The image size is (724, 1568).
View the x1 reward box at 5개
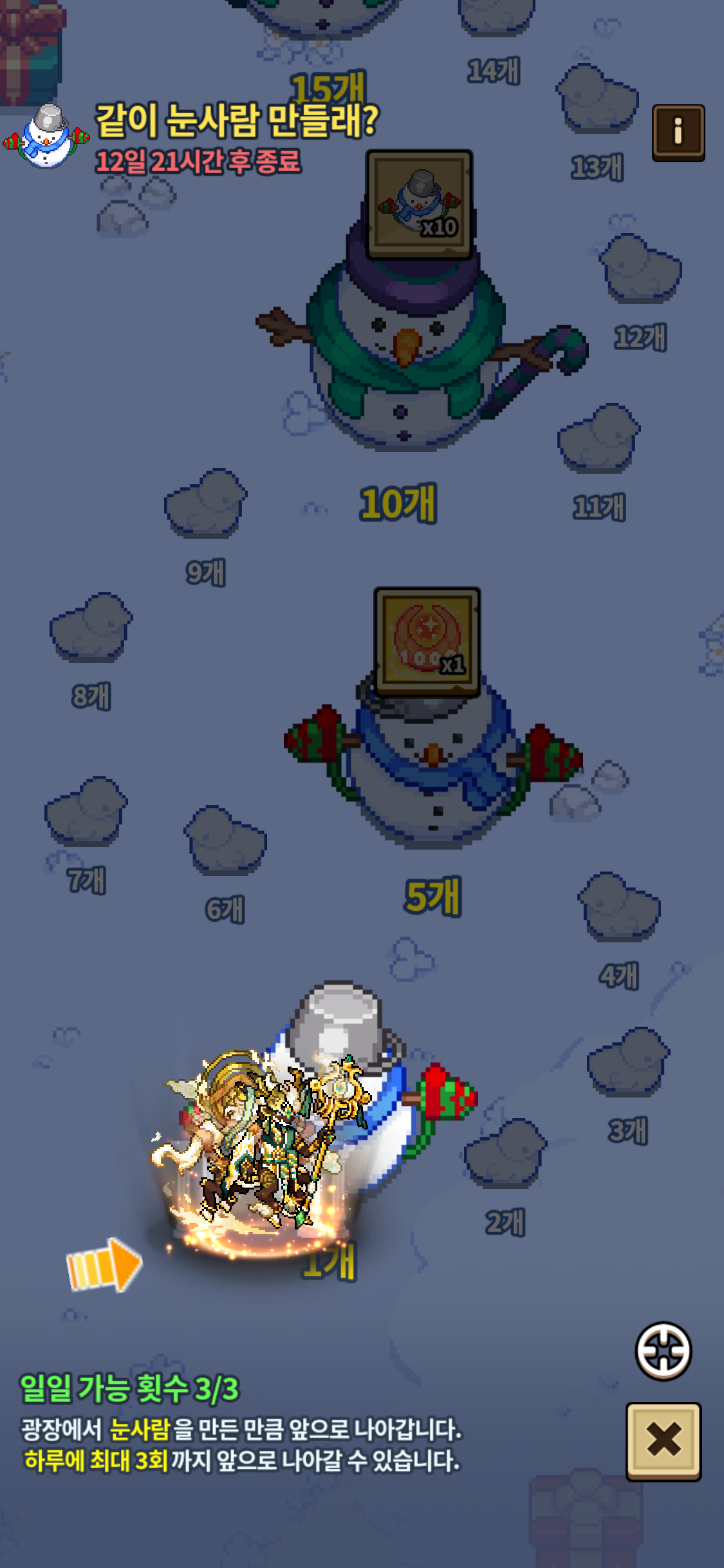click(x=427, y=642)
